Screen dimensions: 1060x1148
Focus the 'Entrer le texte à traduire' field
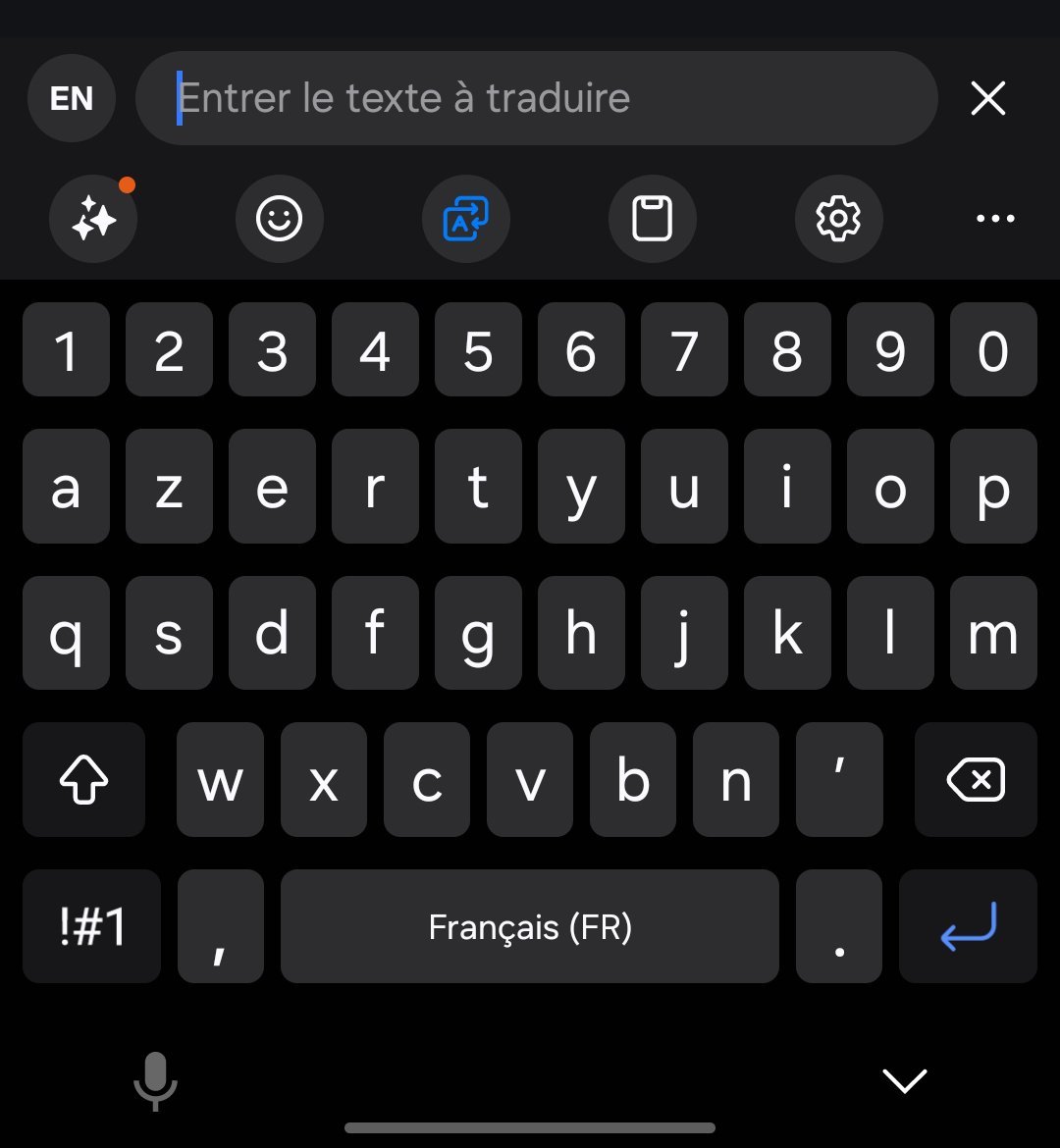(x=536, y=98)
